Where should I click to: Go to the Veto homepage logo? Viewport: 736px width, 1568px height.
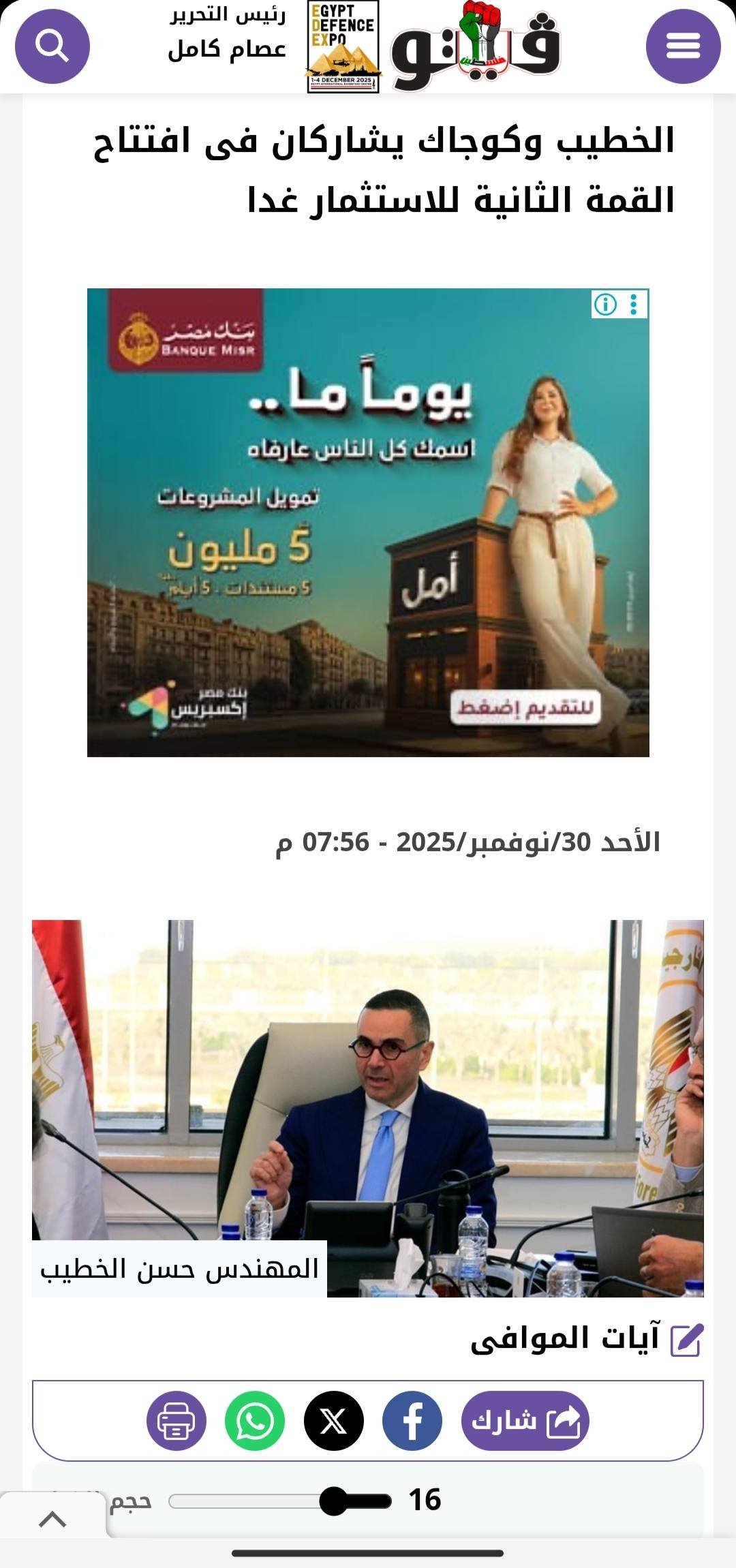pyautogui.click(x=476, y=46)
